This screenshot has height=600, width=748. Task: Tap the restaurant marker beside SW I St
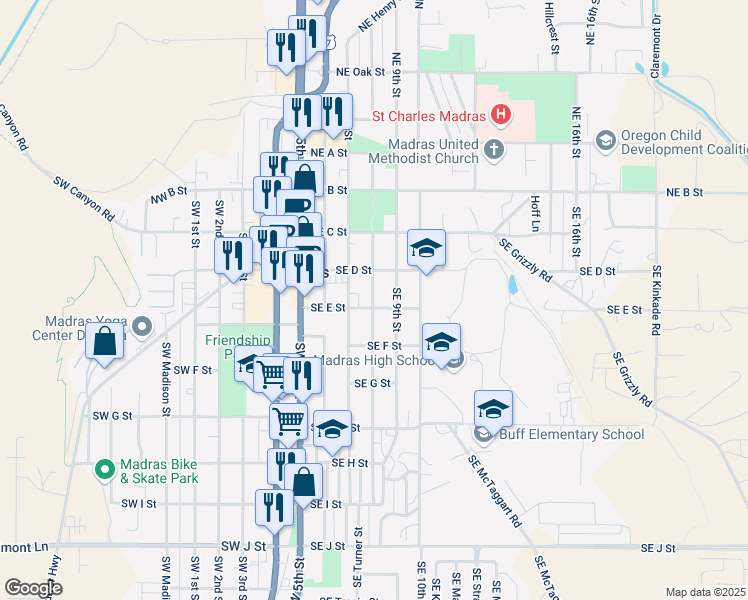[x=274, y=510]
